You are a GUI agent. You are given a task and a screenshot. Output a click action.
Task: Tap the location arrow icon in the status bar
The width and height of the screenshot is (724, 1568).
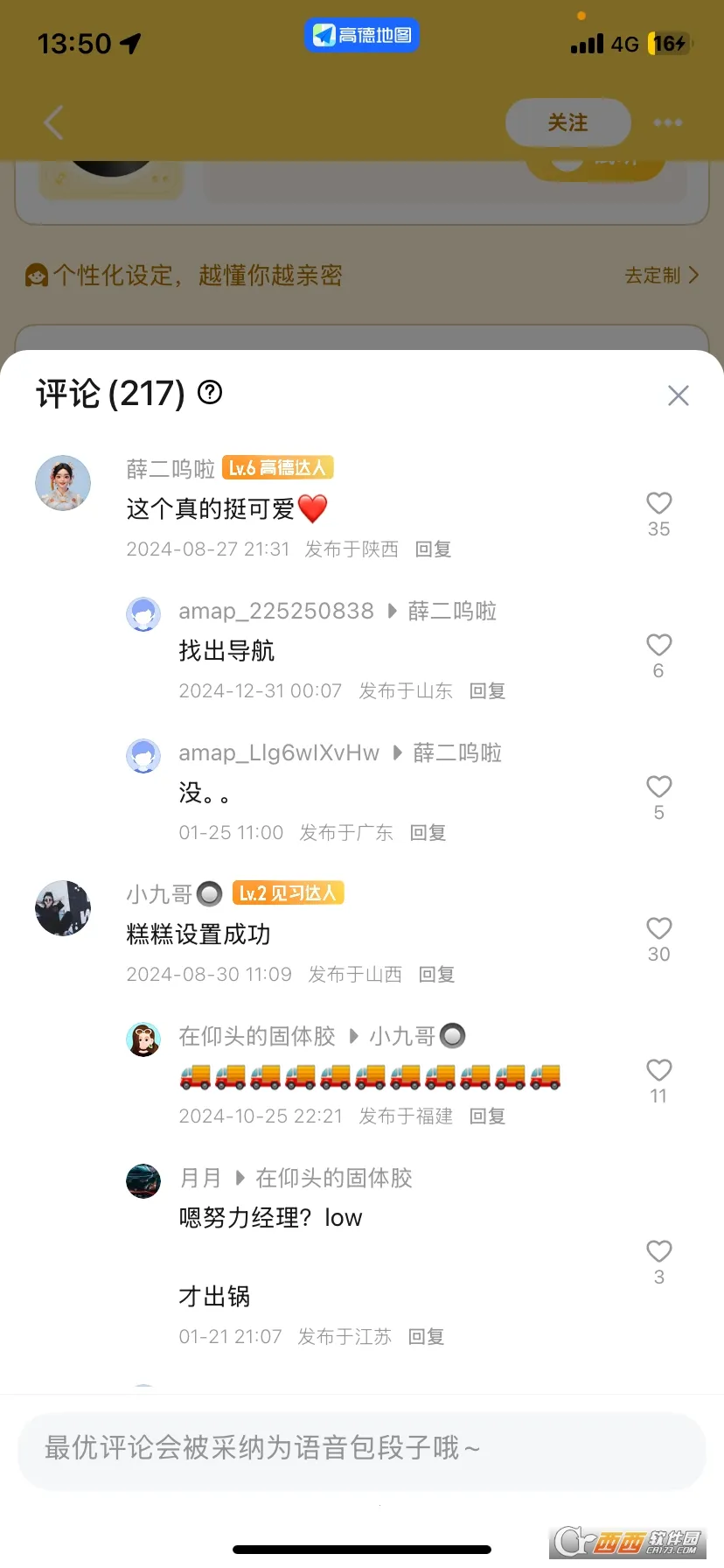click(x=129, y=42)
